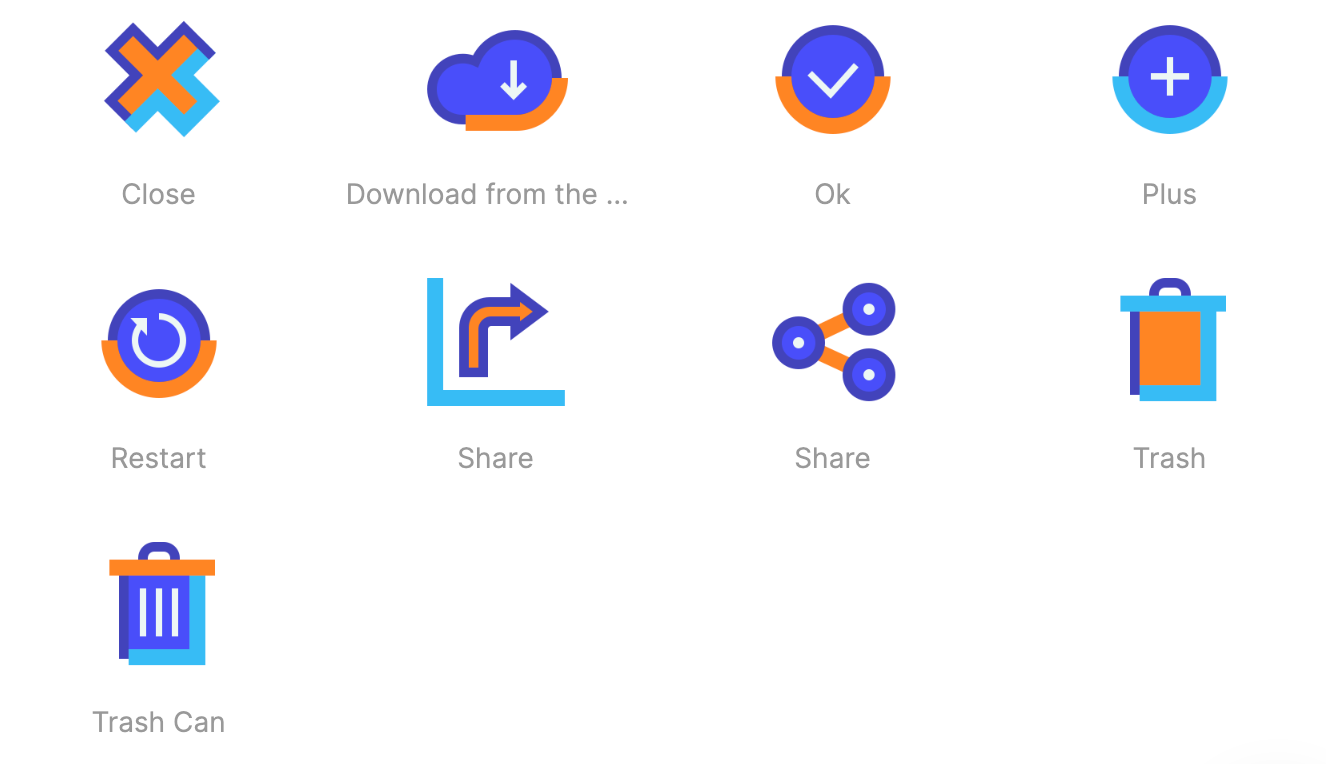Open the Ok checkmark icon tile
This screenshot has width=1326, height=764.
pyautogui.click(x=832, y=80)
